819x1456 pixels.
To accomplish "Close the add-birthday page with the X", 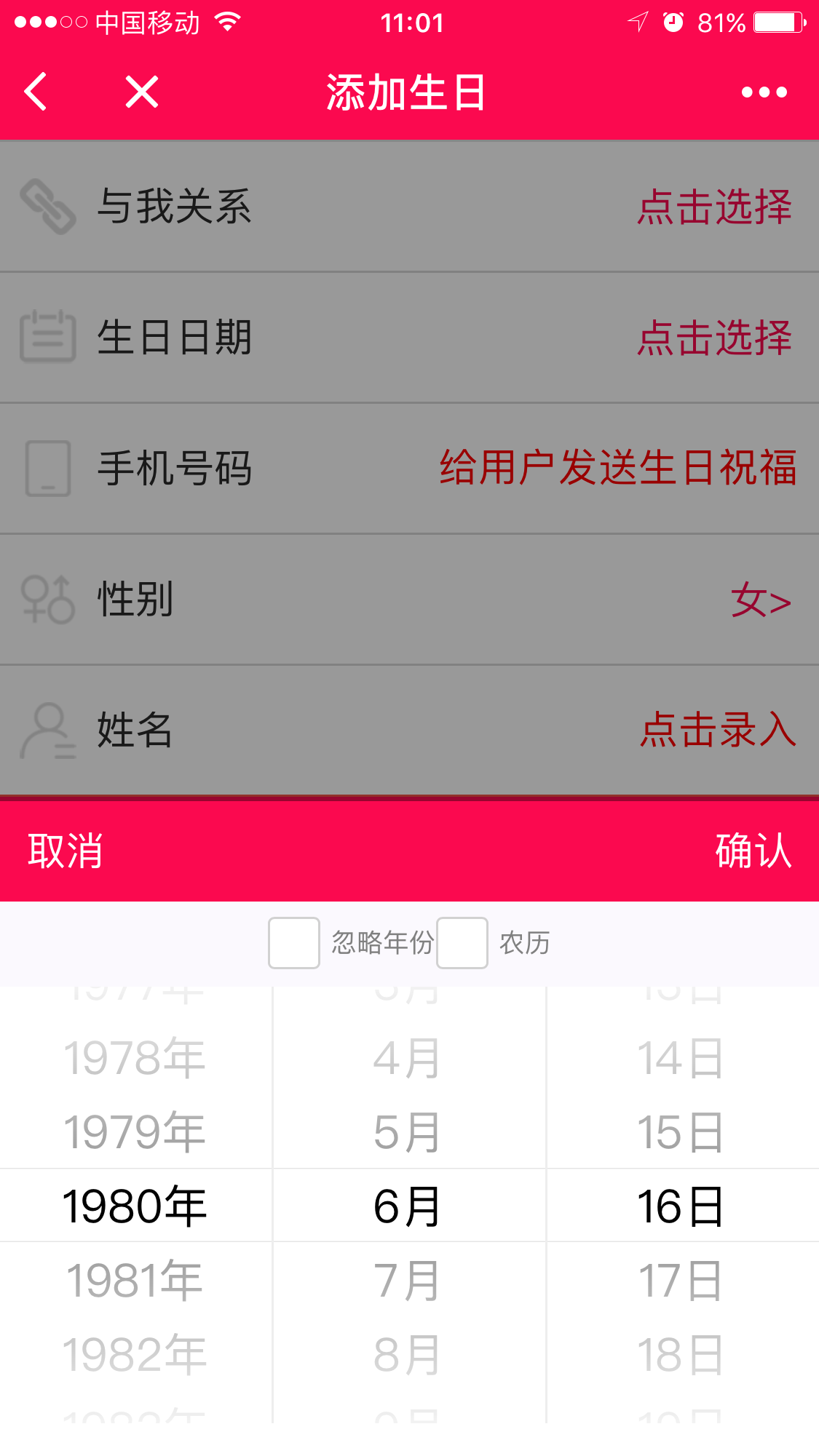I will click(x=141, y=92).
